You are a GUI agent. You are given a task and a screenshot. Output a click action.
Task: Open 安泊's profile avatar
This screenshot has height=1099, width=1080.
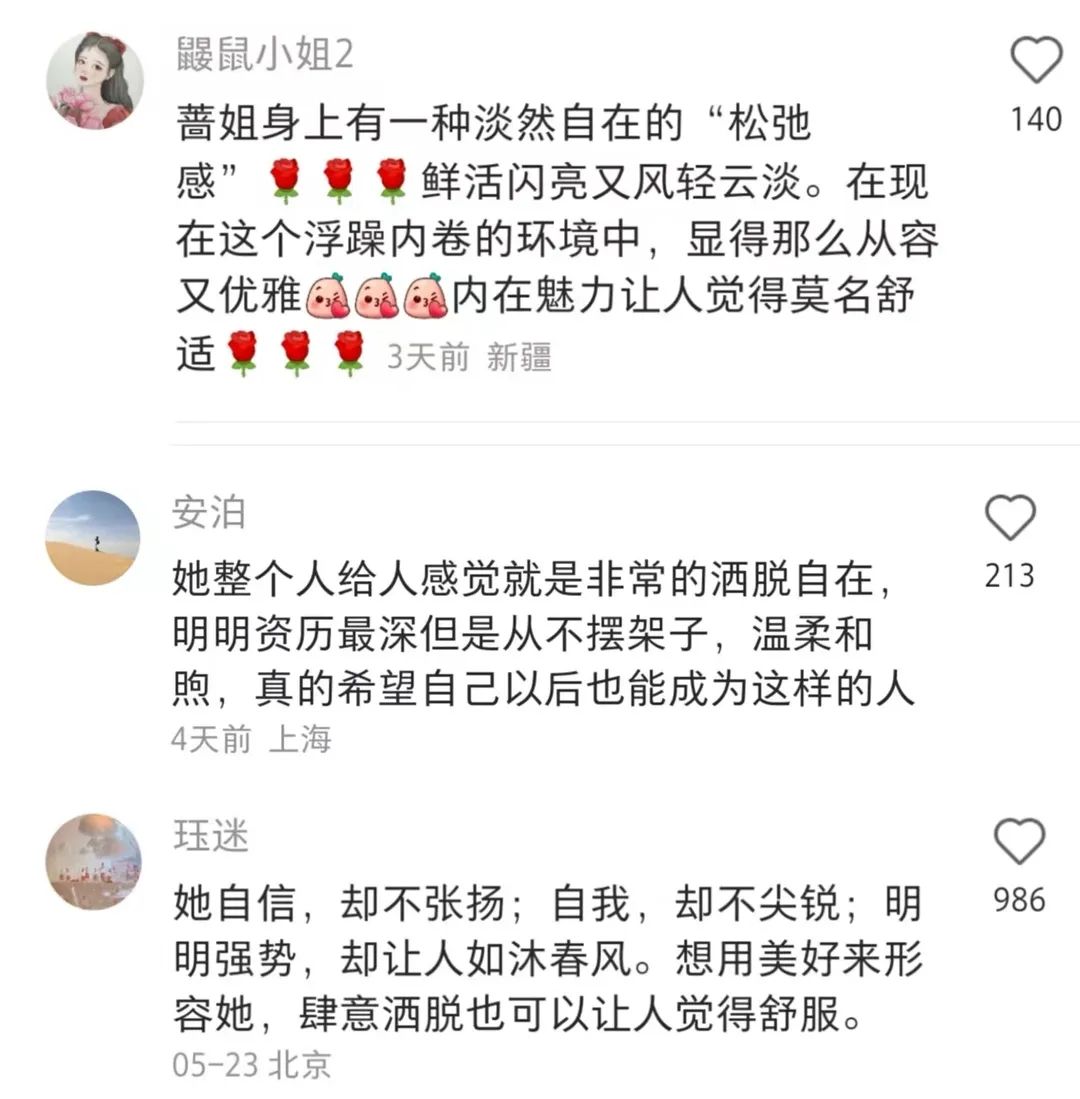point(93,537)
